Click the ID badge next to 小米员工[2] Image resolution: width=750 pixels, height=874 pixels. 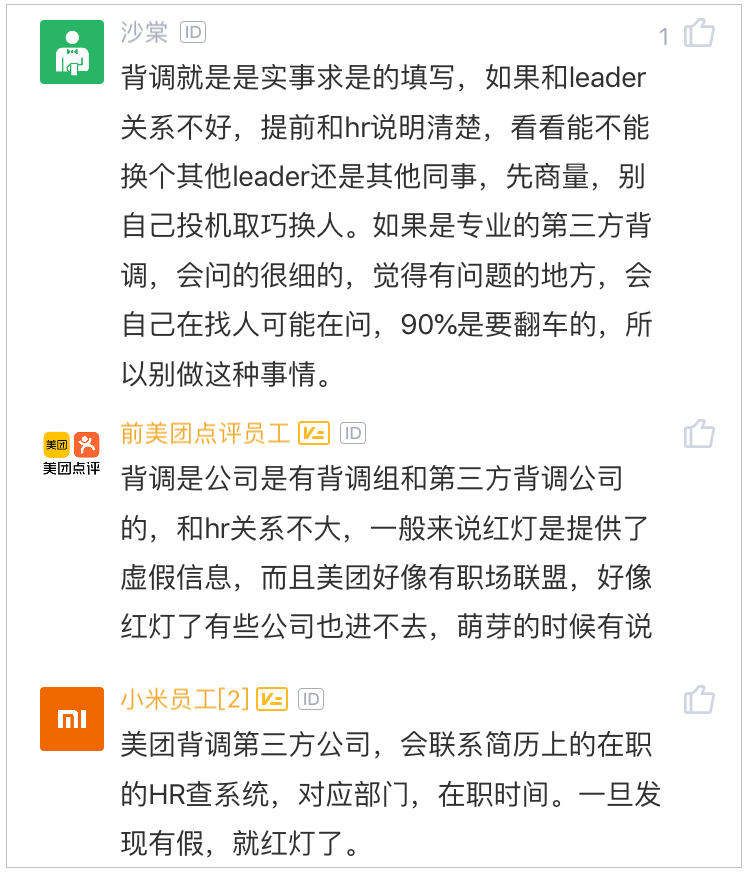point(311,700)
